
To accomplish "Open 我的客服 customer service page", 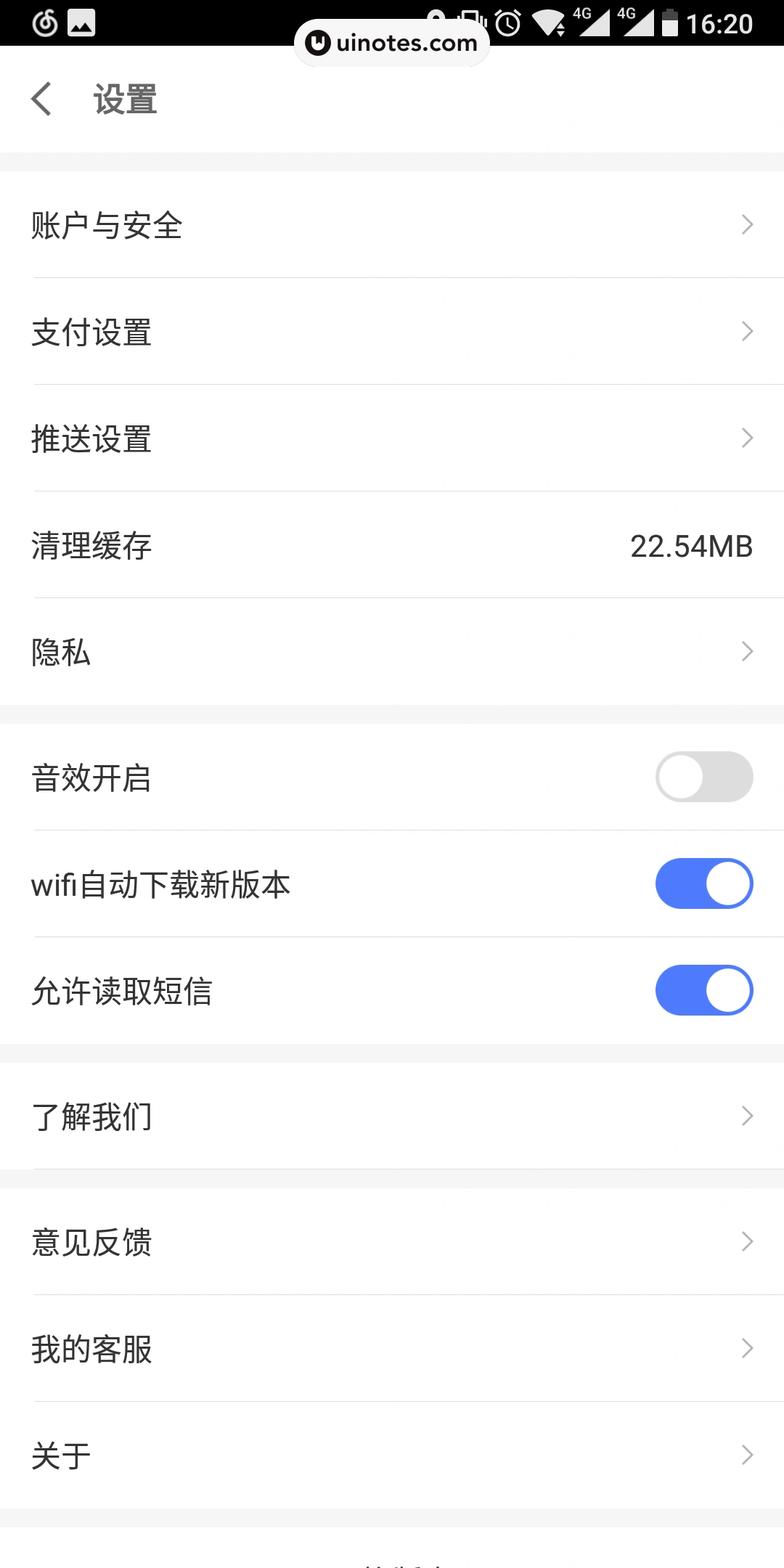I will [x=392, y=1348].
